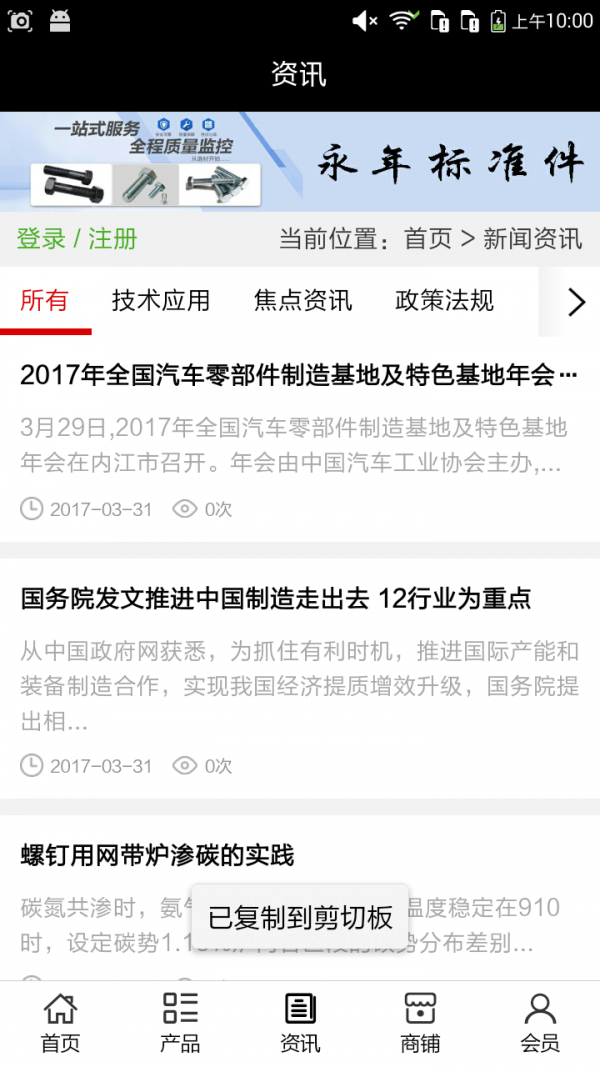Open the 产品 bottom tab

(180, 1023)
